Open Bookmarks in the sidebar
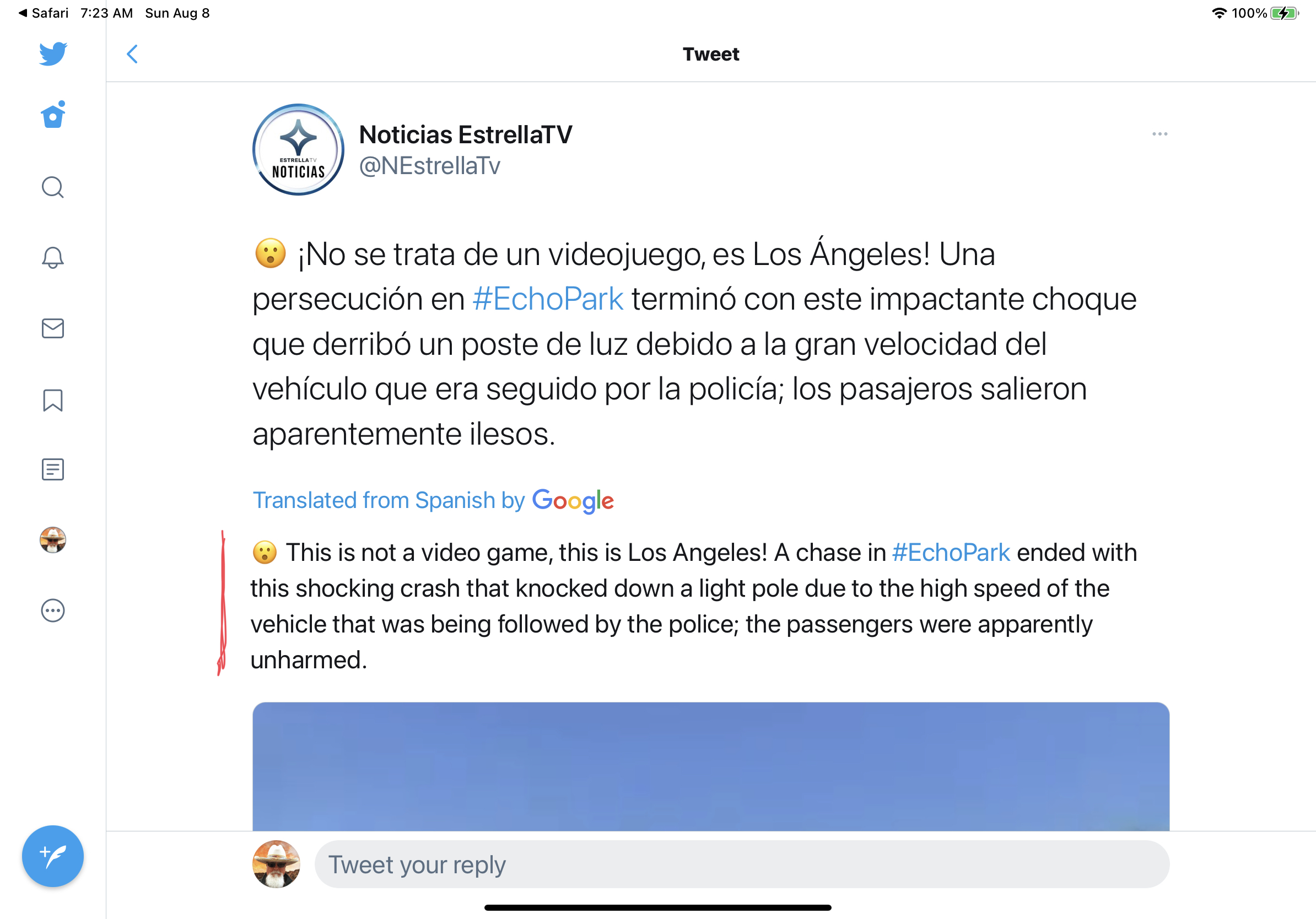Screen dimensions: 1316x919 pyautogui.click(x=53, y=400)
